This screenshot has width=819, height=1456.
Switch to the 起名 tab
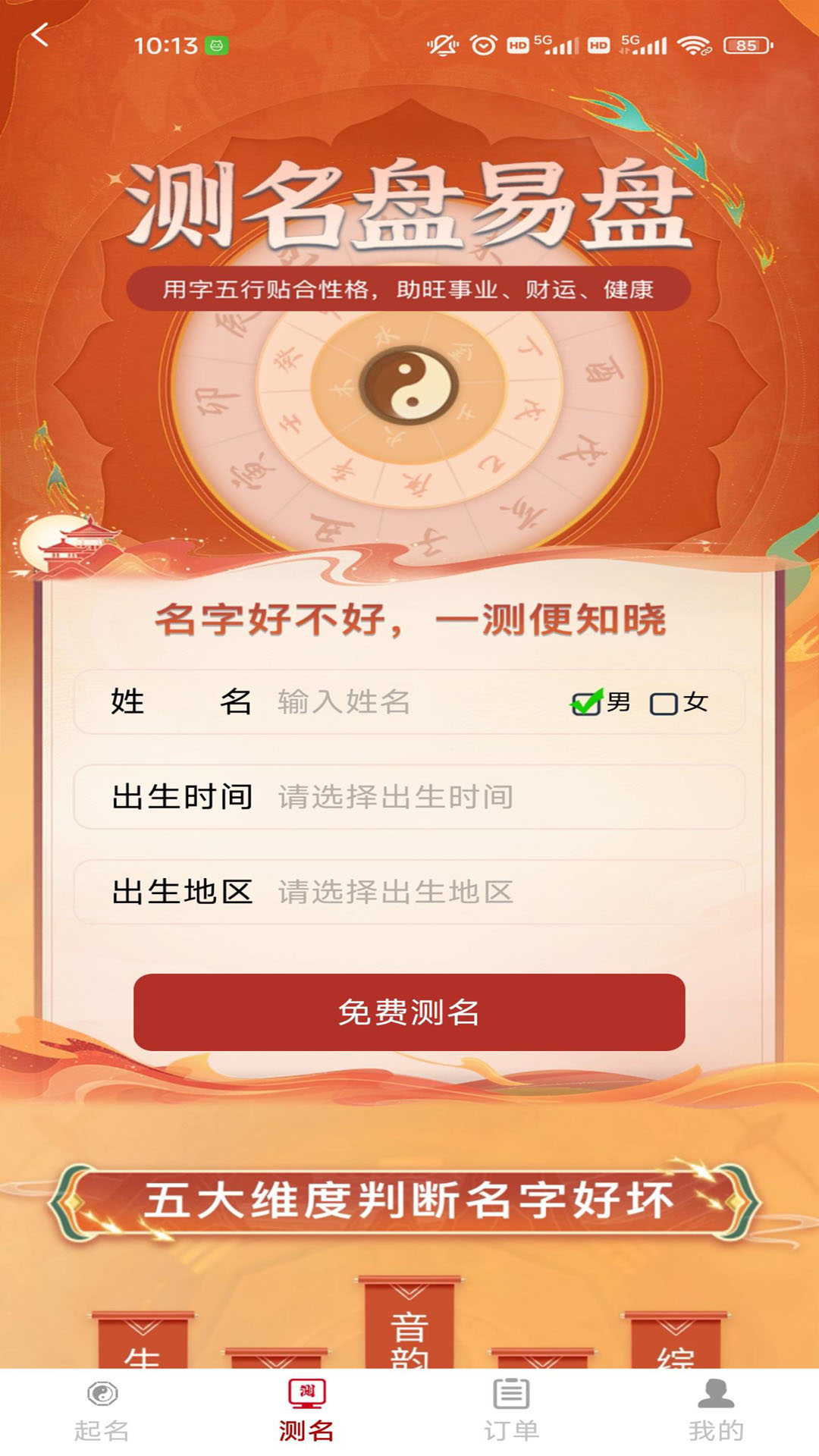pos(102,1411)
